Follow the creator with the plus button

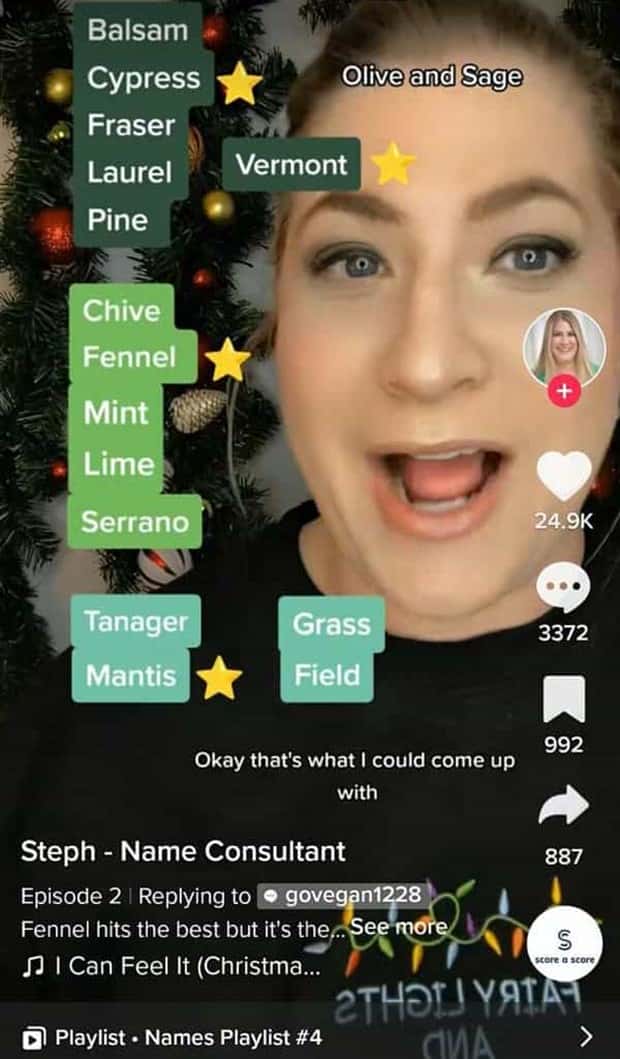[564, 391]
